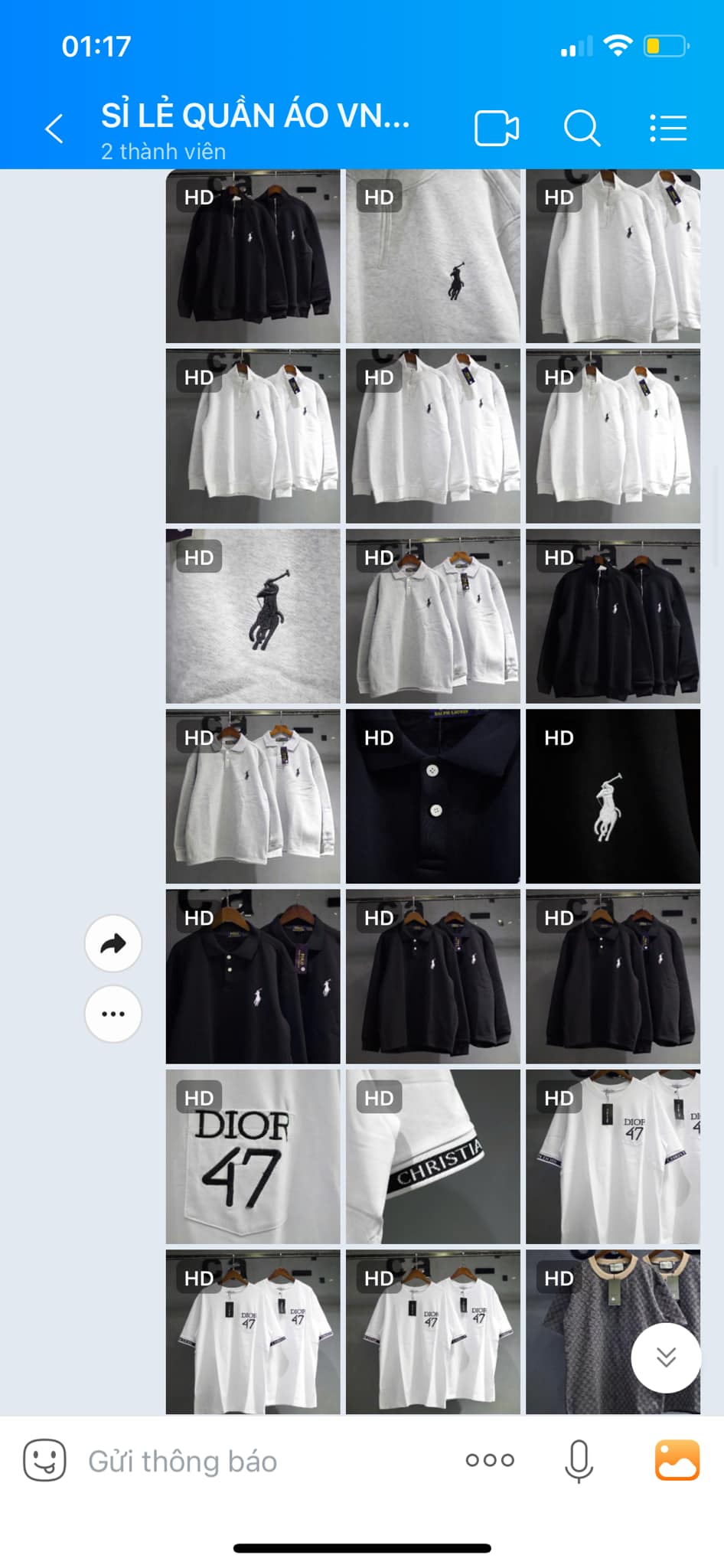The image size is (724, 1568).
Task: View the DIOR 47 close-up photo
Action: pyautogui.click(x=253, y=1156)
